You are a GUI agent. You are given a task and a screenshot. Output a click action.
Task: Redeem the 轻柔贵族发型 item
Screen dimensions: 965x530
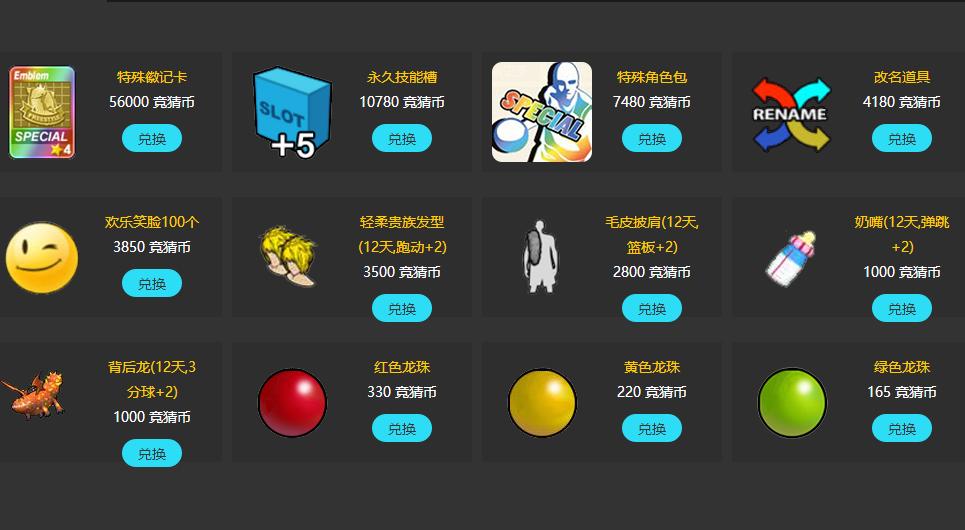[402, 309]
